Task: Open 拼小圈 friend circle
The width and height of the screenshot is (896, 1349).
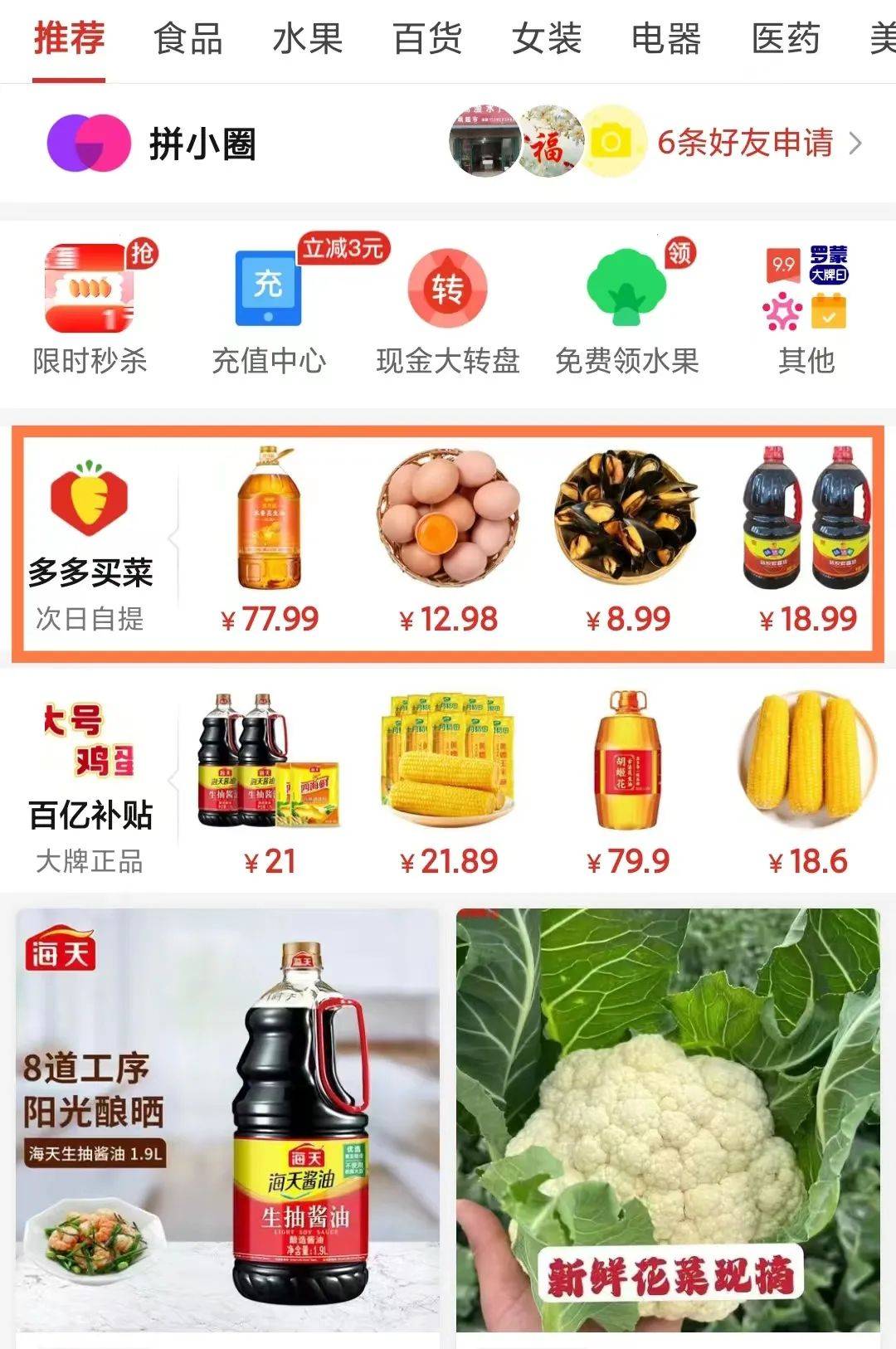Action: click(153, 144)
